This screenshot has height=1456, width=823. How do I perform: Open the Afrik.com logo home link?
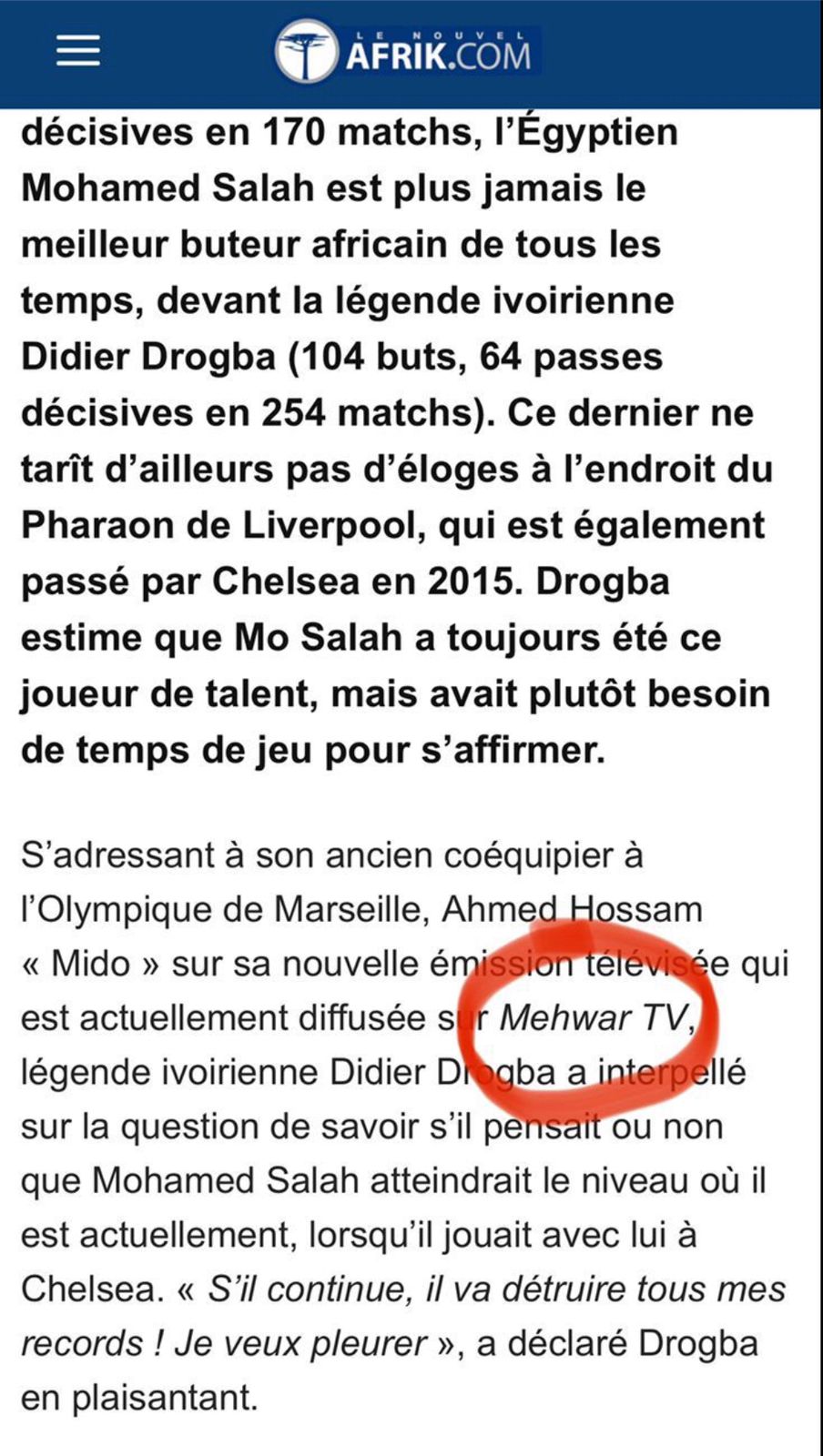click(406, 52)
